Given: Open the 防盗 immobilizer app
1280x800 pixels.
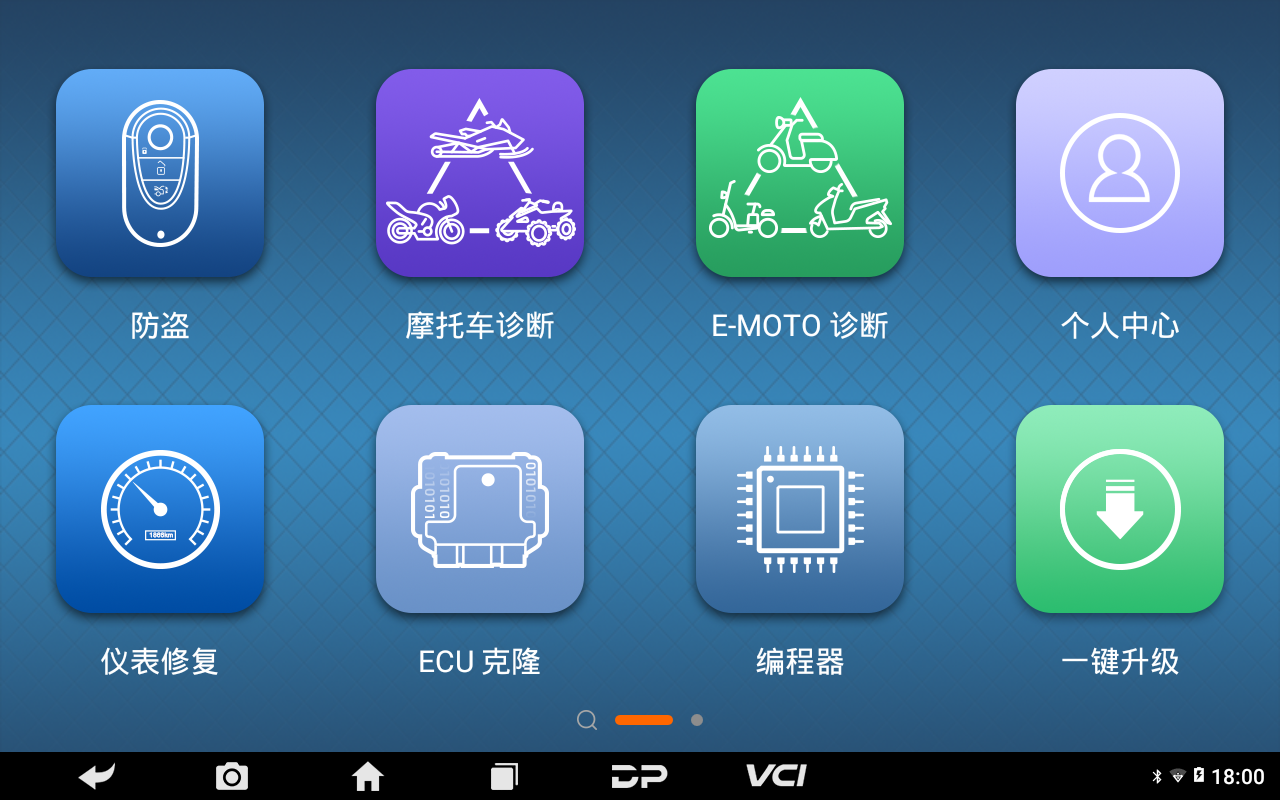Looking at the screenshot, I should click(160, 173).
